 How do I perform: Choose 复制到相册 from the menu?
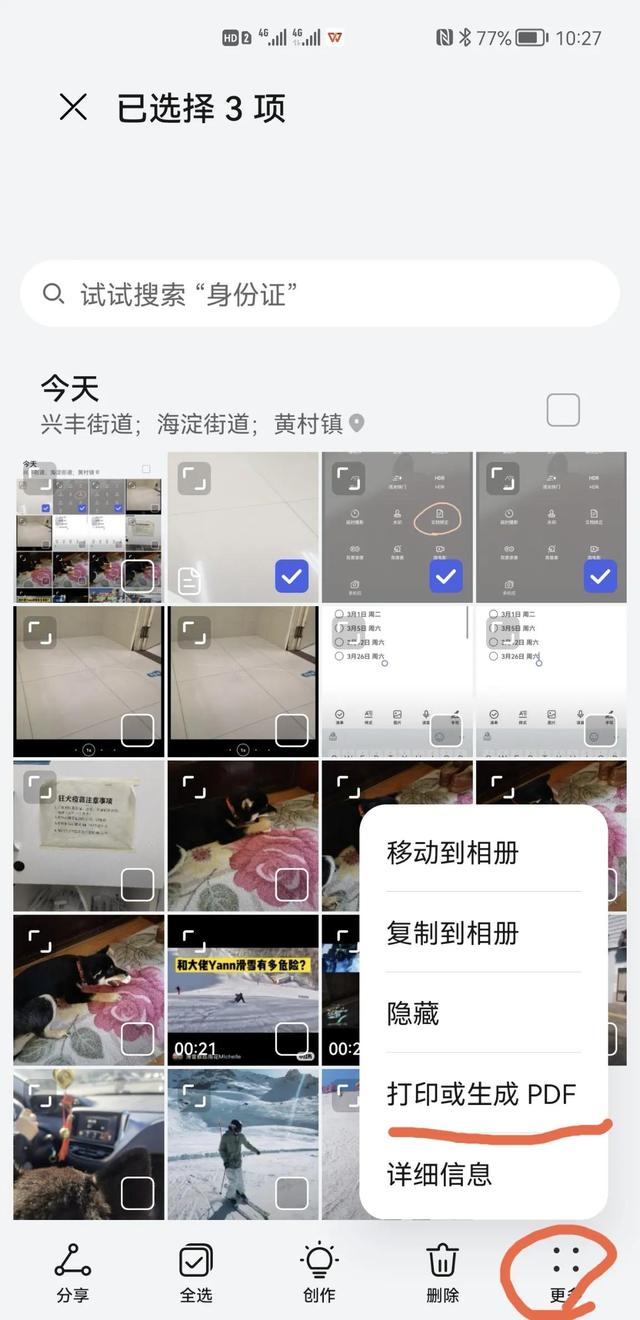453,933
